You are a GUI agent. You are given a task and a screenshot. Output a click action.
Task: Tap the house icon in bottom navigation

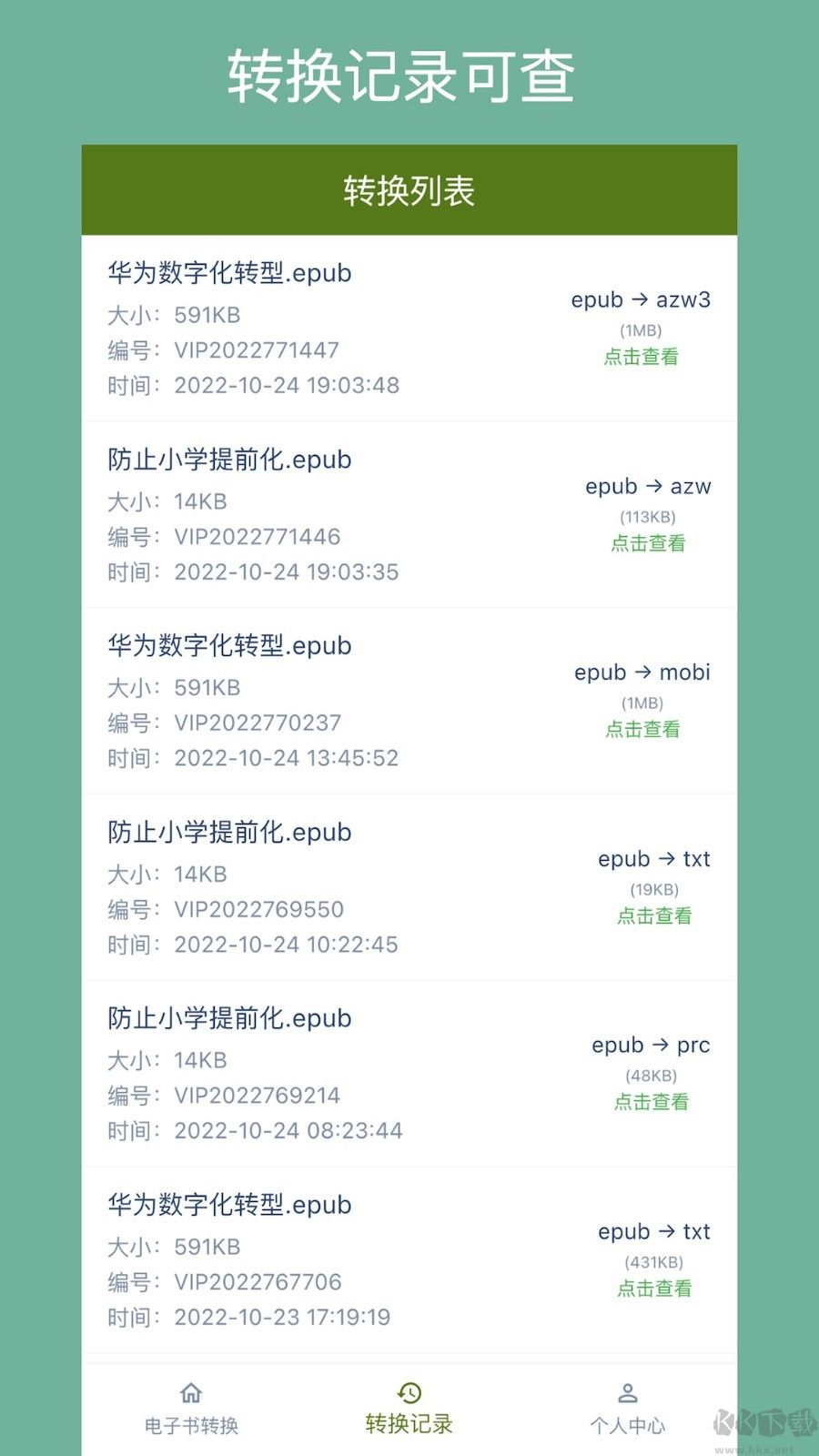click(191, 1392)
